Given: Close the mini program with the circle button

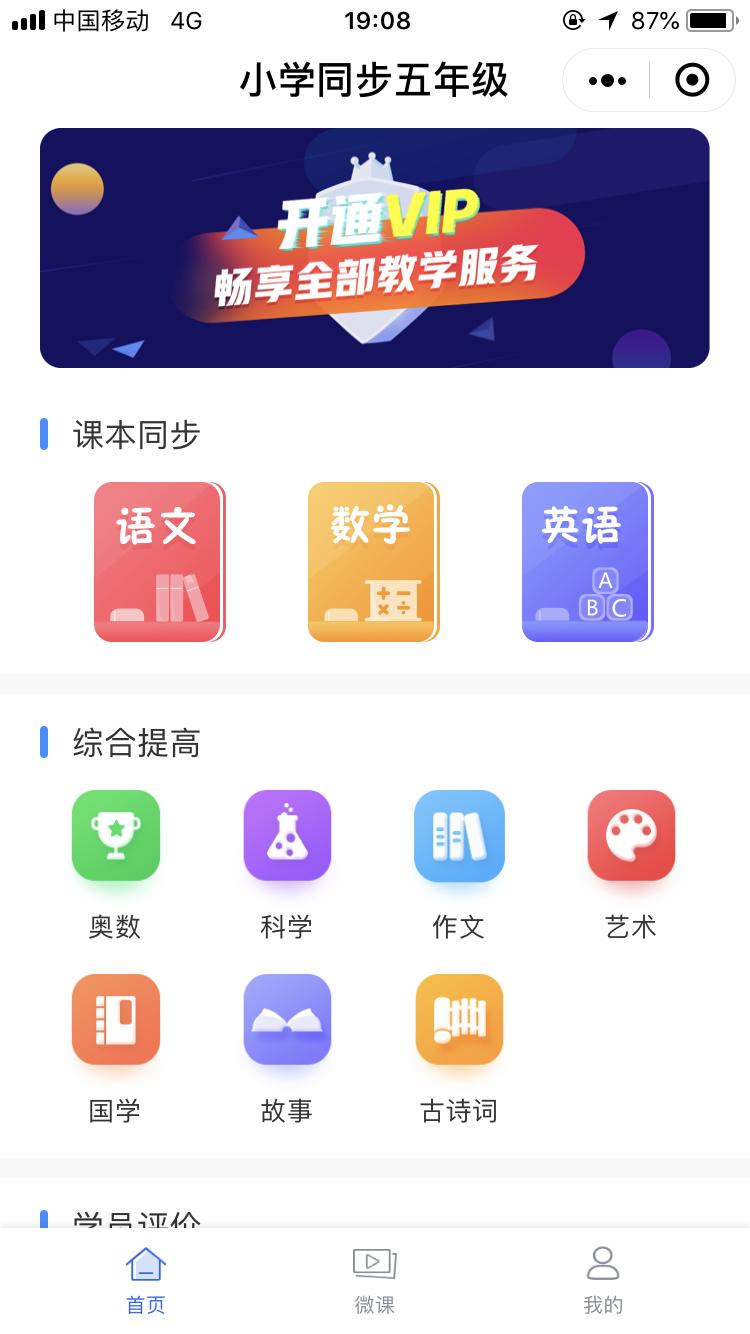Looking at the screenshot, I should coord(692,80).
